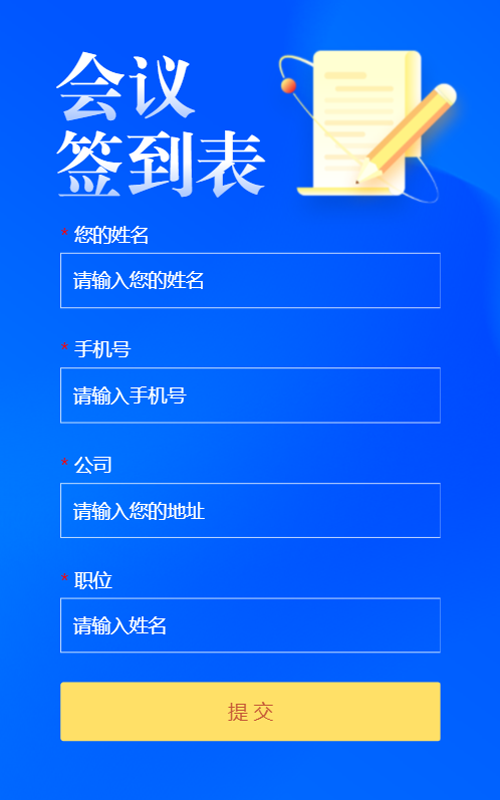500x800 pixels.
Task: Tap the 职位 position input field
Action: 250,625
